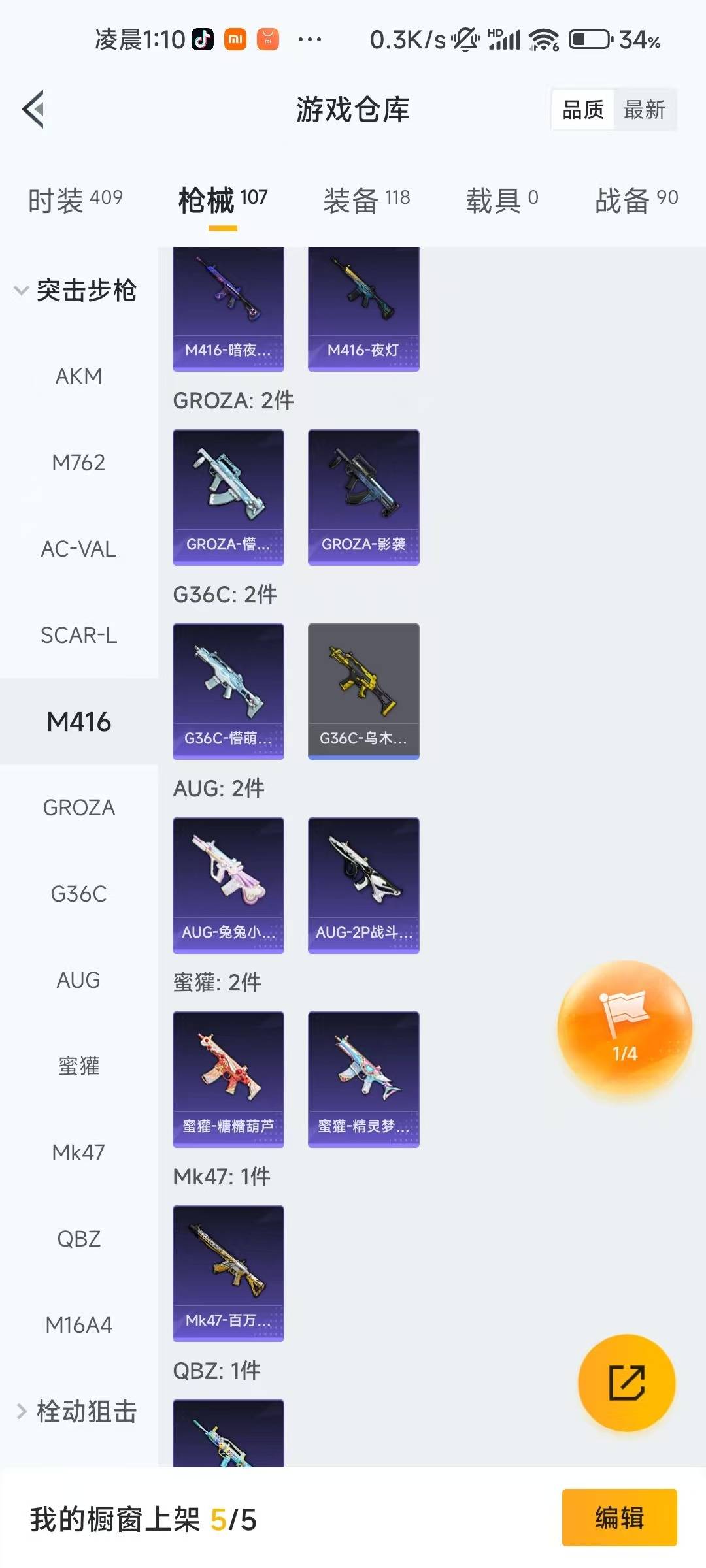
Task: Share the warehouse with the yellow button
Action: point(626,1382)
